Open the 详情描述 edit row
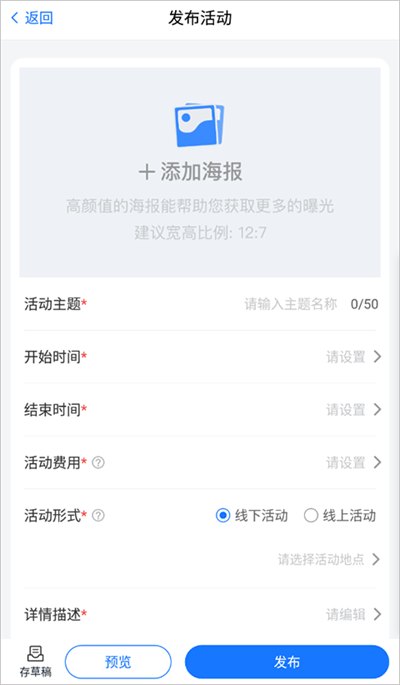The width and height of the screenshot is (400, 685). coord(200,615)
